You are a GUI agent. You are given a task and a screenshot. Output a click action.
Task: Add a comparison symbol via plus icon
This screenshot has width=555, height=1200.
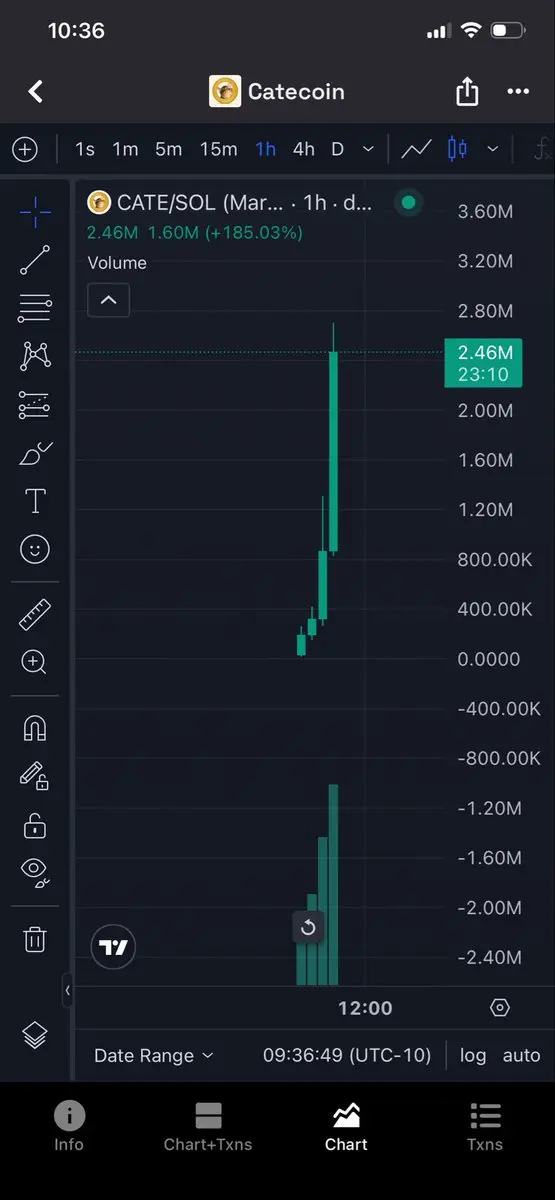tap(24, 149)
